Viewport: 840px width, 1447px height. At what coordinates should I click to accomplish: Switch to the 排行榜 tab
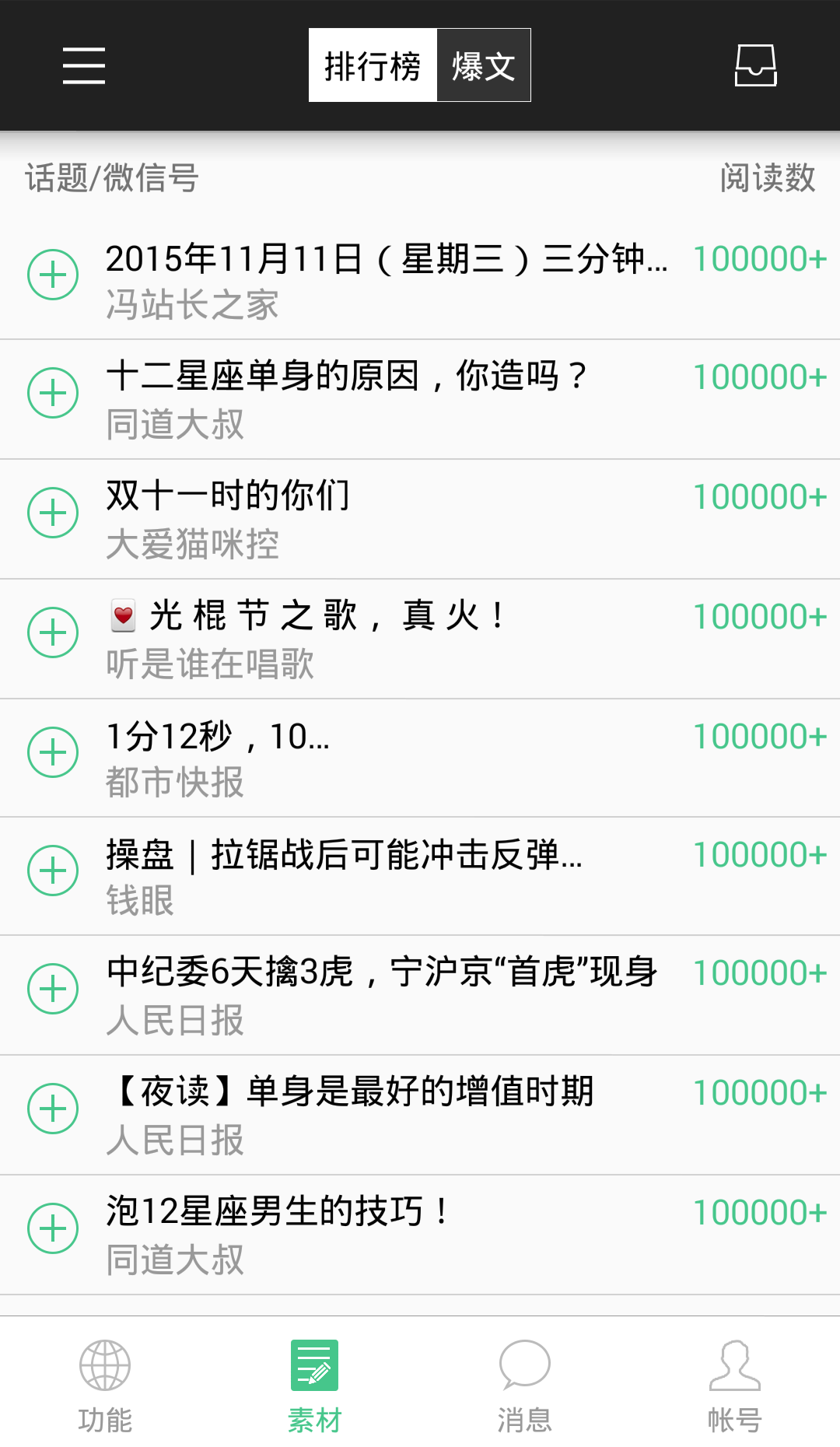pyautogui.click(x=373, y=65)
